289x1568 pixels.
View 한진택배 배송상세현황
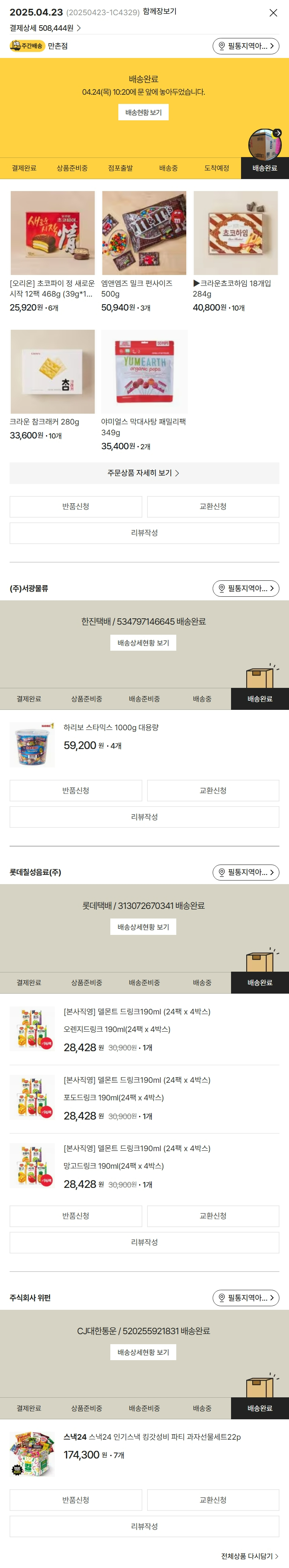[x=144, y=643]
